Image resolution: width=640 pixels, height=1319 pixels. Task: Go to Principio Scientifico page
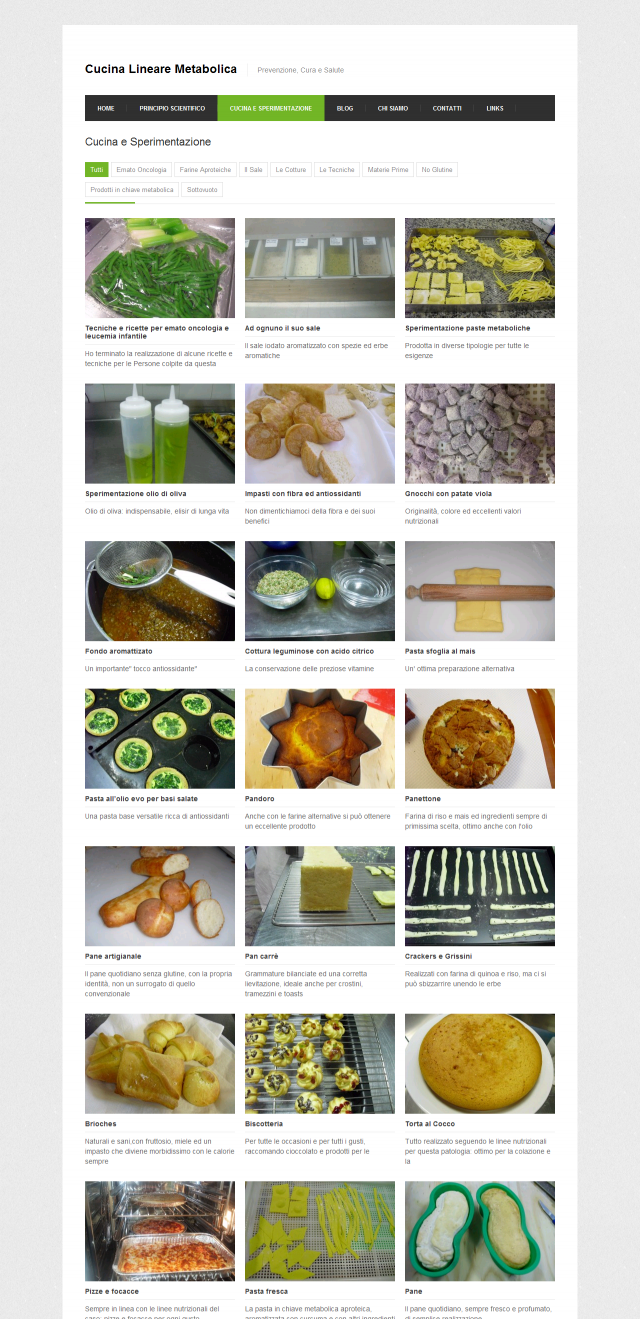click(172, 108)
